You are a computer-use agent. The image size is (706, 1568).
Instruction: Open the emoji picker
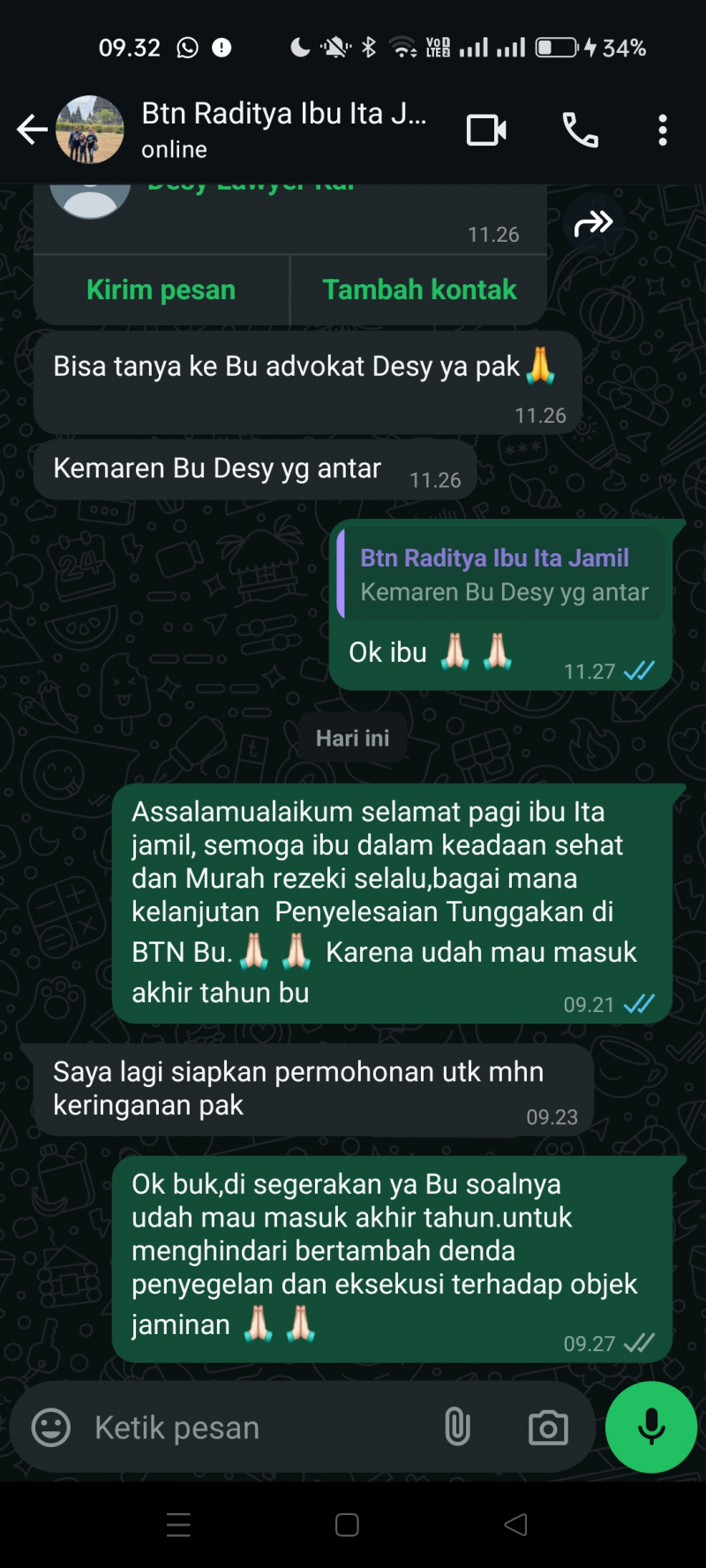coord(51,1427)
